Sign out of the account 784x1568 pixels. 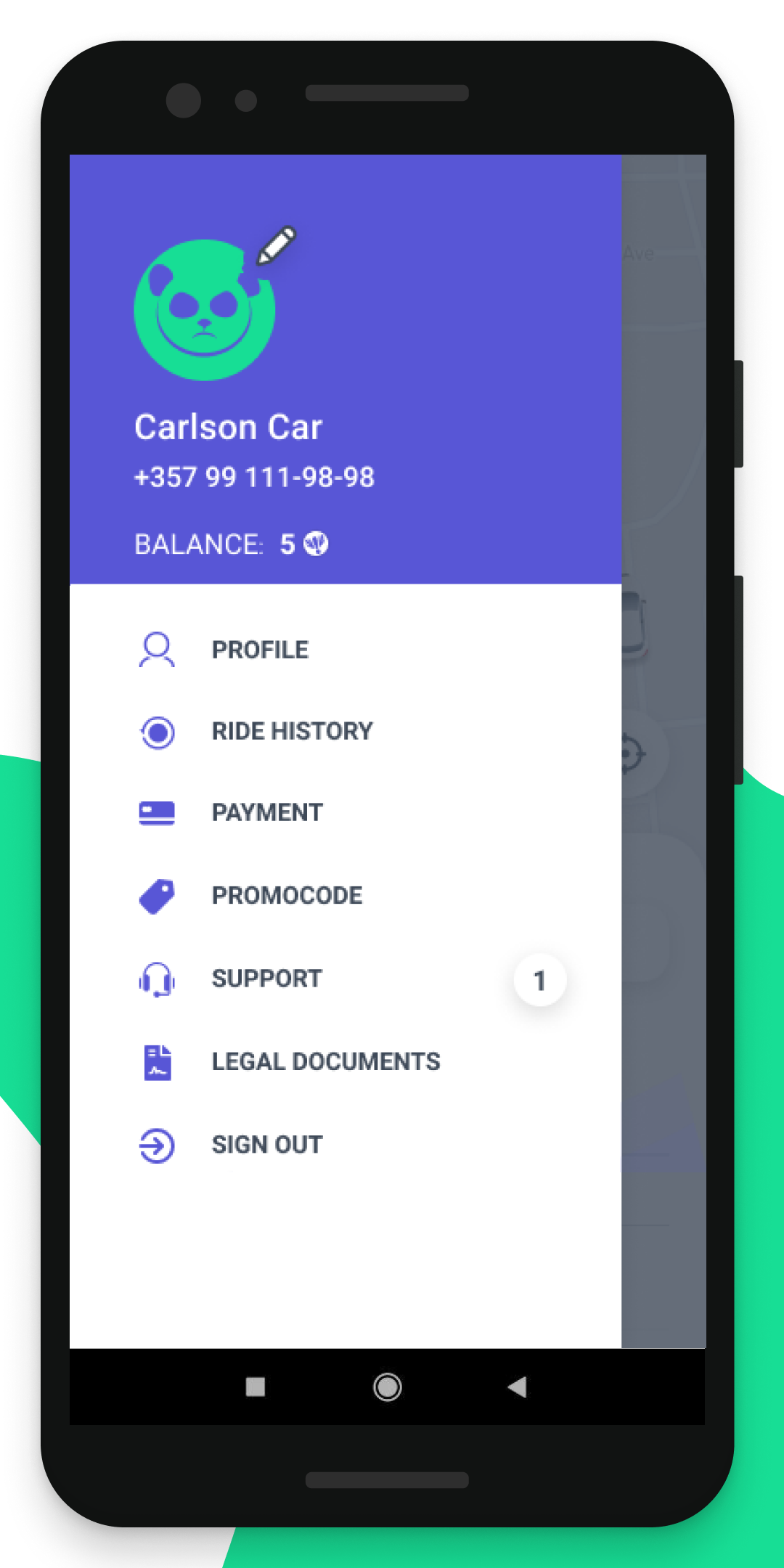tap(346, 1146)
